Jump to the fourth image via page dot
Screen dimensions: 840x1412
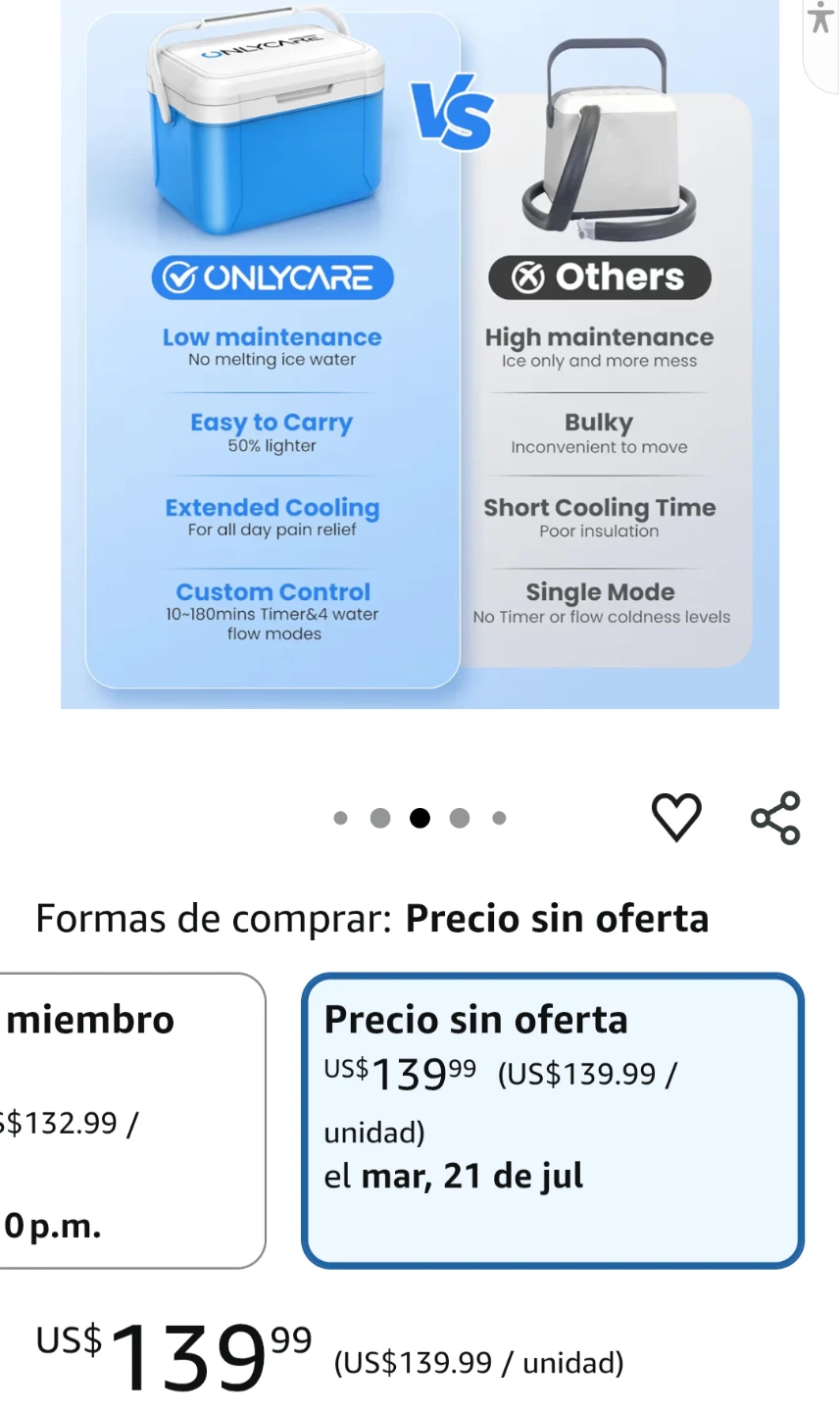459,818
